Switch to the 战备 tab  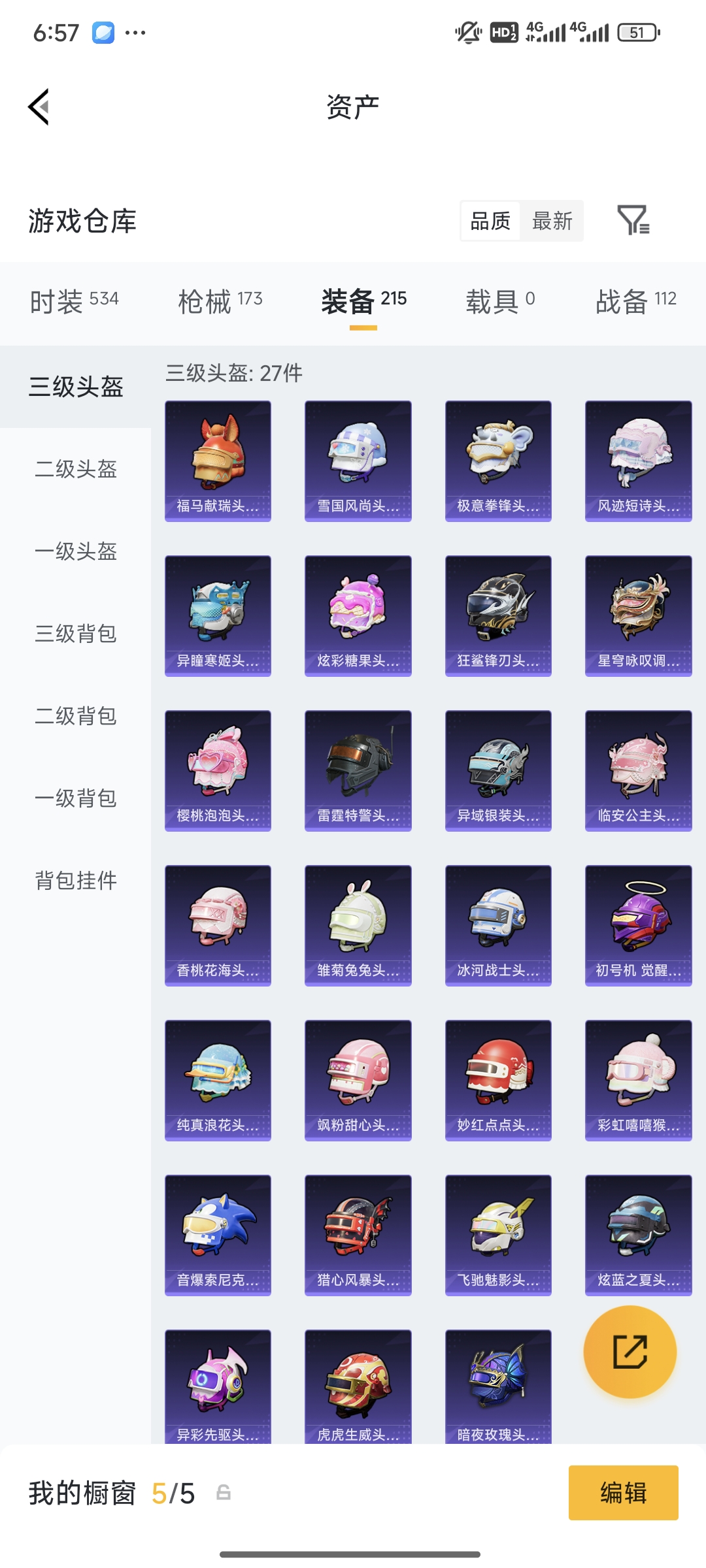(x=635, y=301)
